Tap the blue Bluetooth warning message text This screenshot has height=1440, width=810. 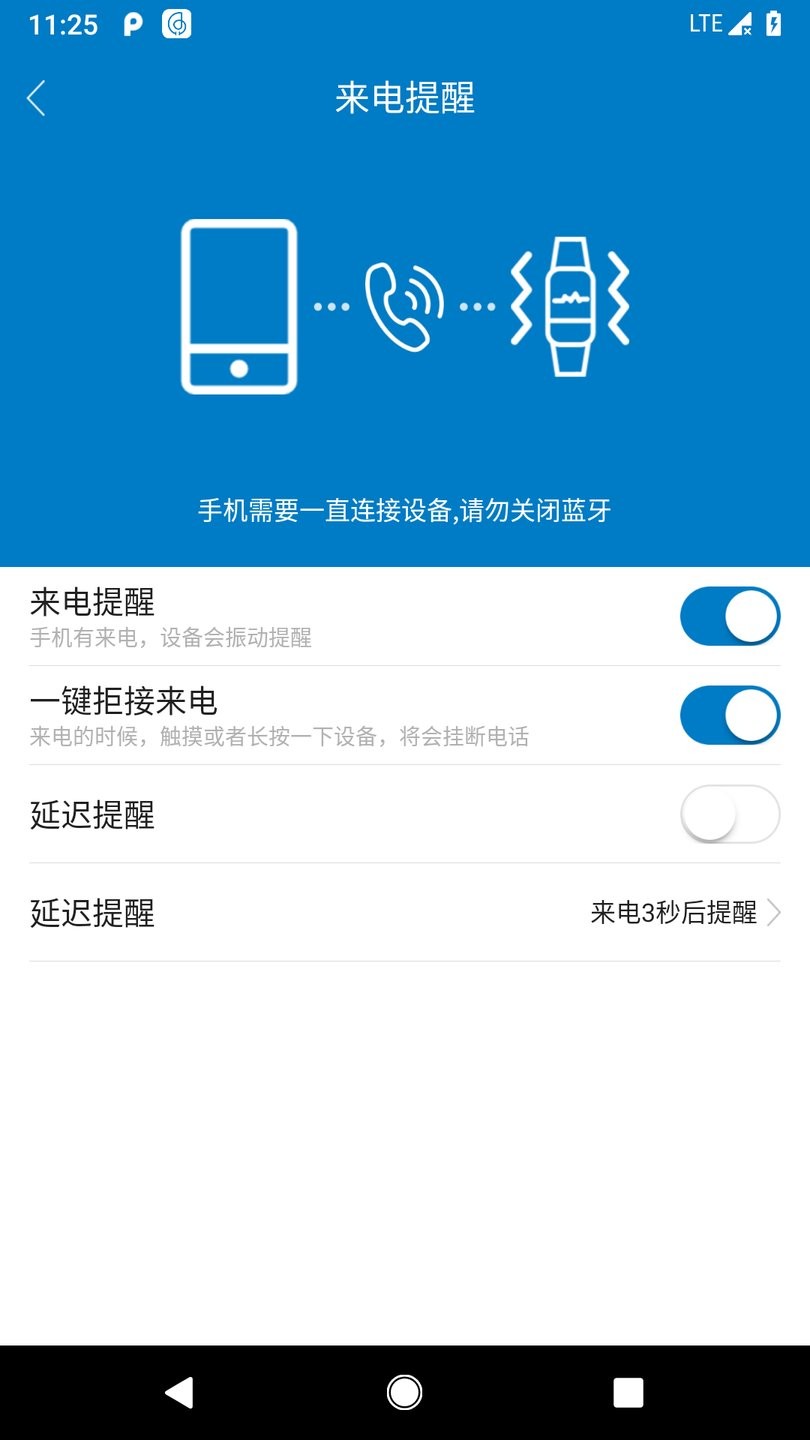coord(404,511)
